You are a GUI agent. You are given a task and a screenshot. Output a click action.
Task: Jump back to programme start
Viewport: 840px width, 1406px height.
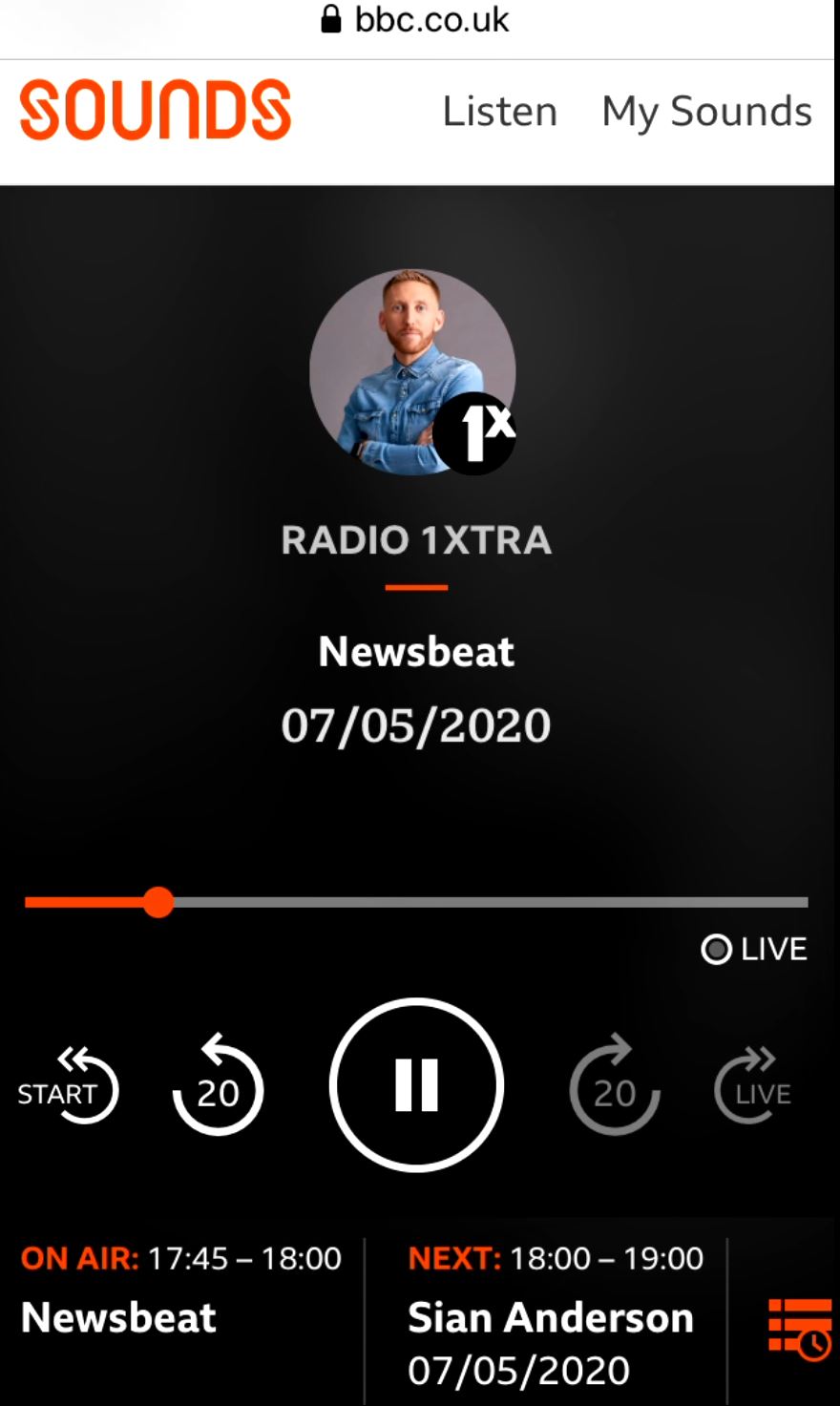click(x=69, y=1086)
